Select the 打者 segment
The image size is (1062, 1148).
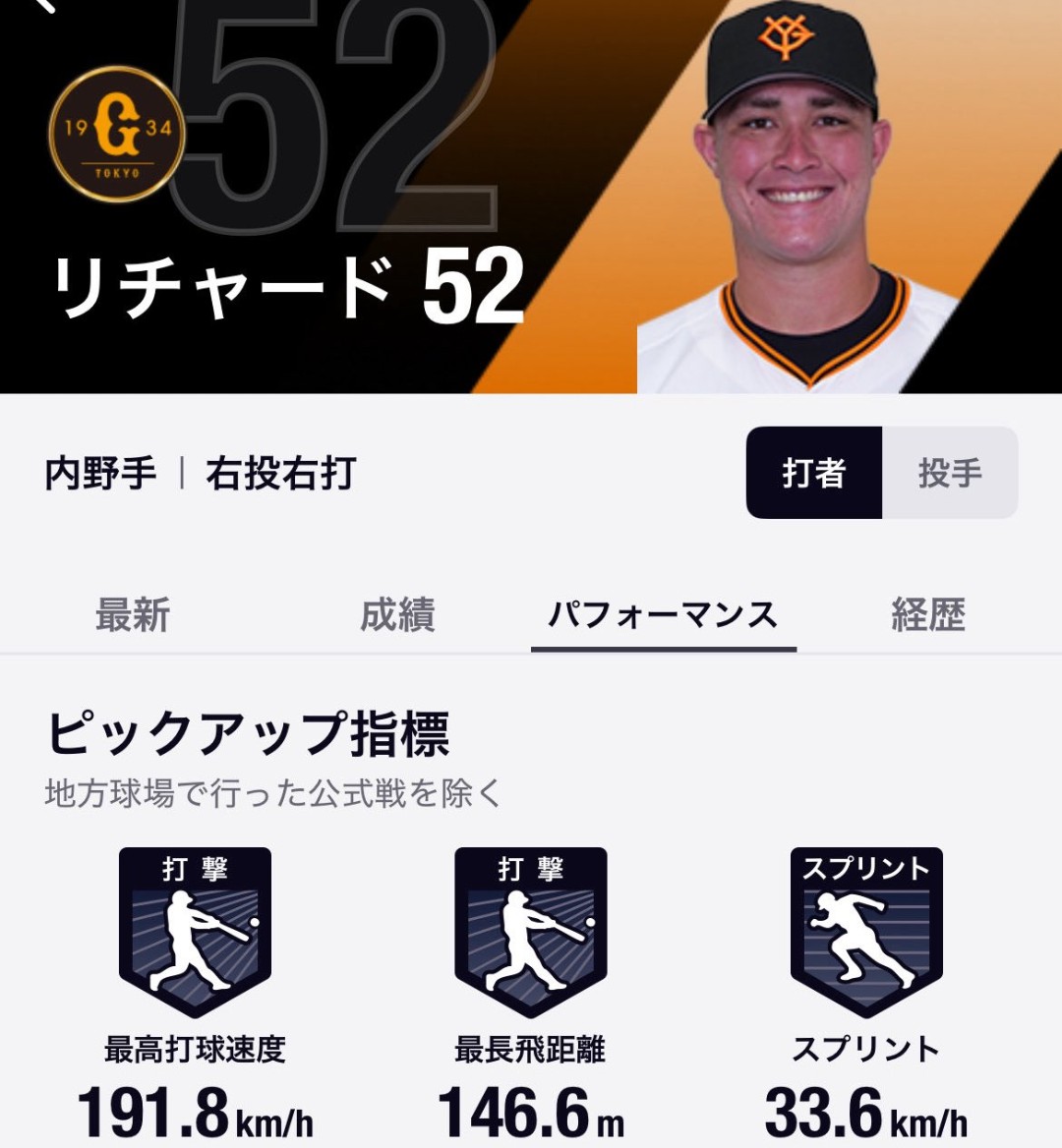[814, 472]
